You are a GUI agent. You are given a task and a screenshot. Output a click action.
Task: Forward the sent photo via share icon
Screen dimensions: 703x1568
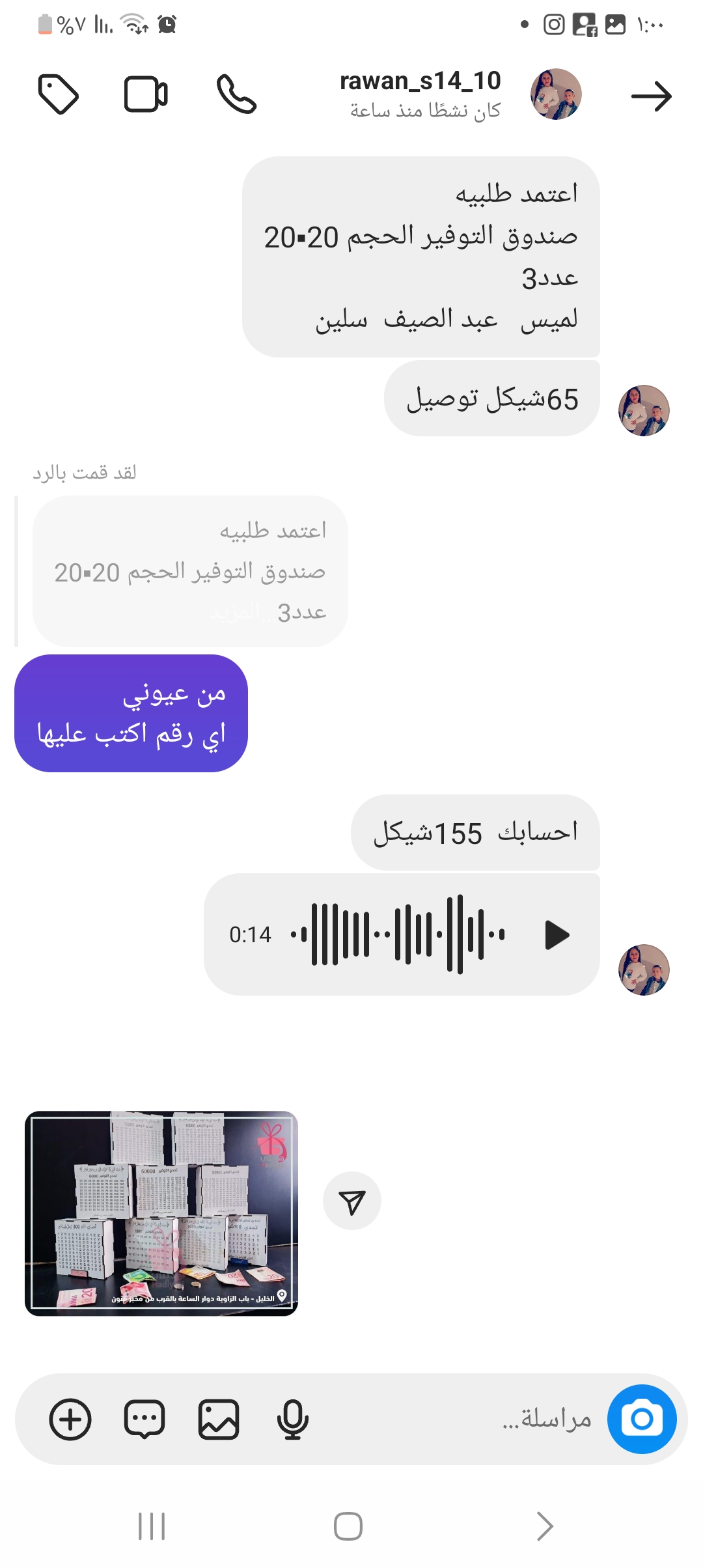tap(352, 1201)
